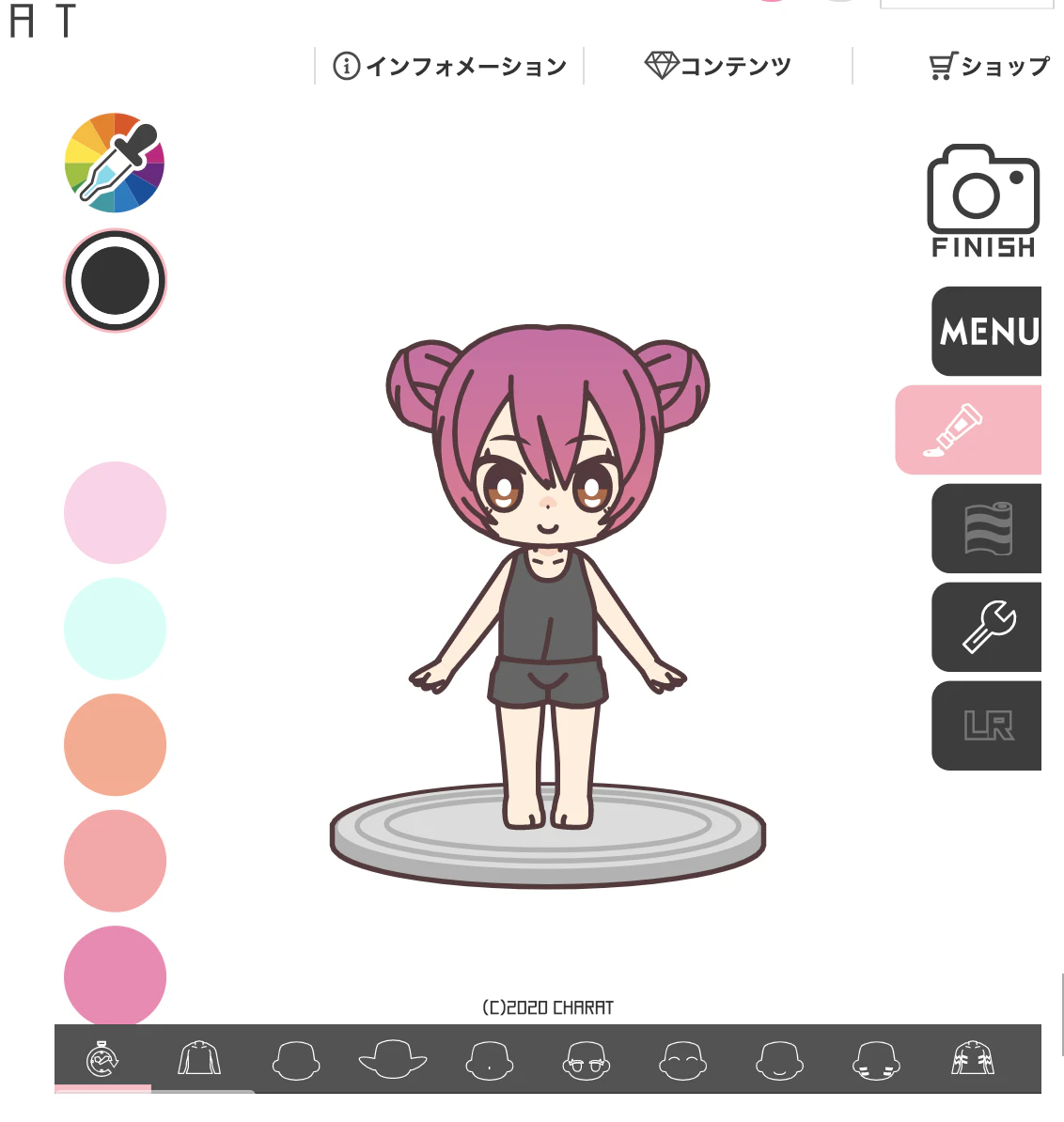Select the glasses category icon
This screenshot has width=1064, height=1122.
coord(586,1059)
